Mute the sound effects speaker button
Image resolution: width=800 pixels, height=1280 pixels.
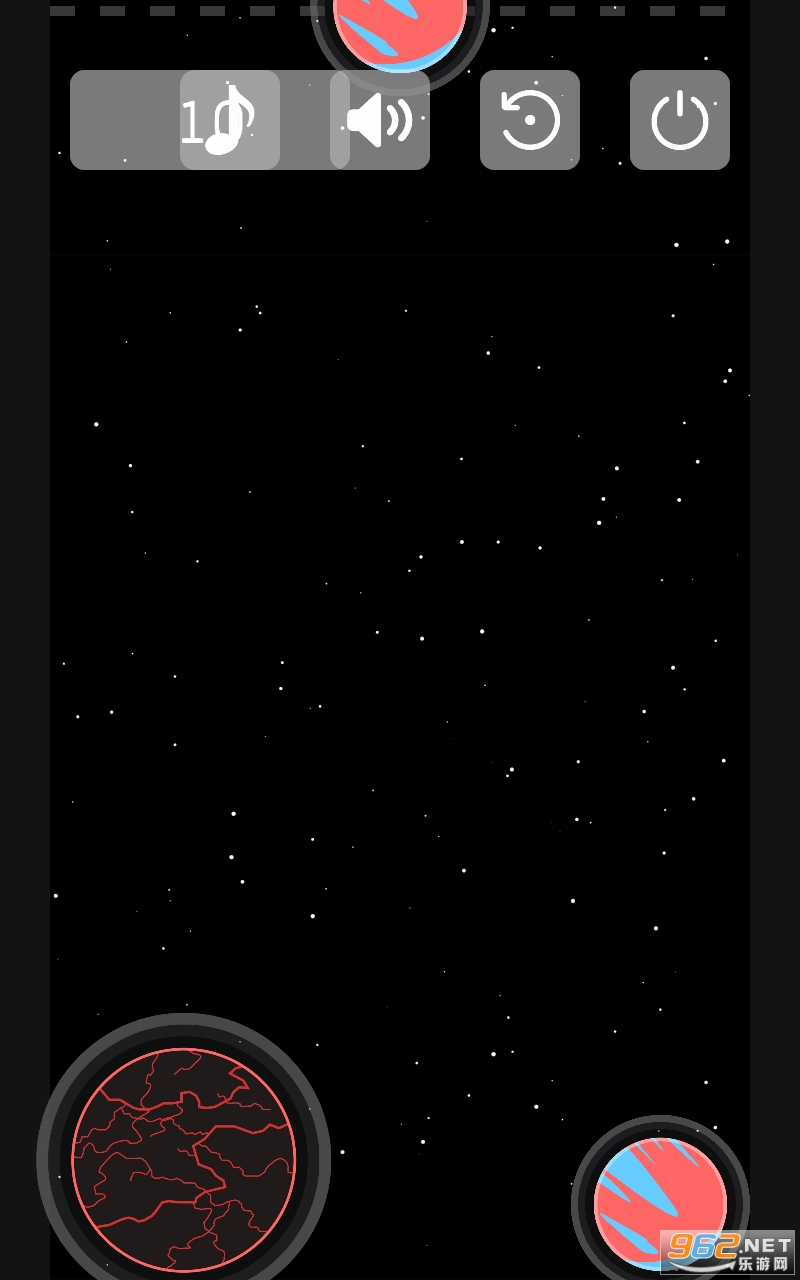[x=380, y=120]
